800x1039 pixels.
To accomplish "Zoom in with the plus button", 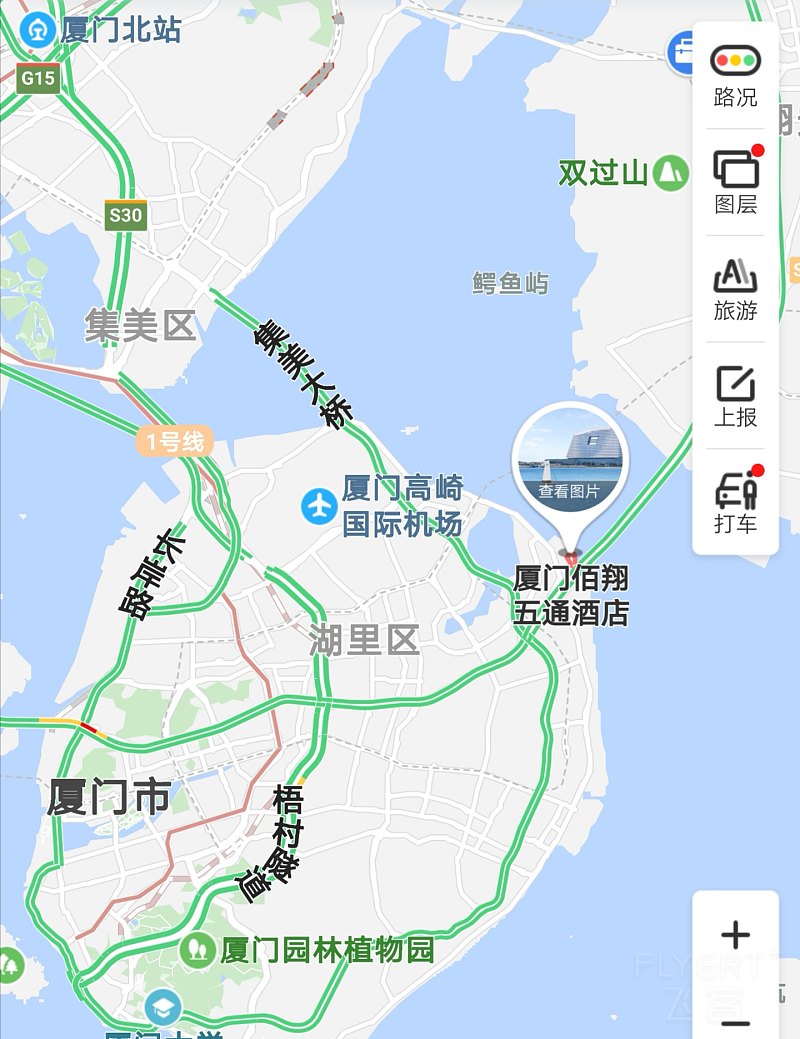I will pyautogui.click(x=735, y=936).
